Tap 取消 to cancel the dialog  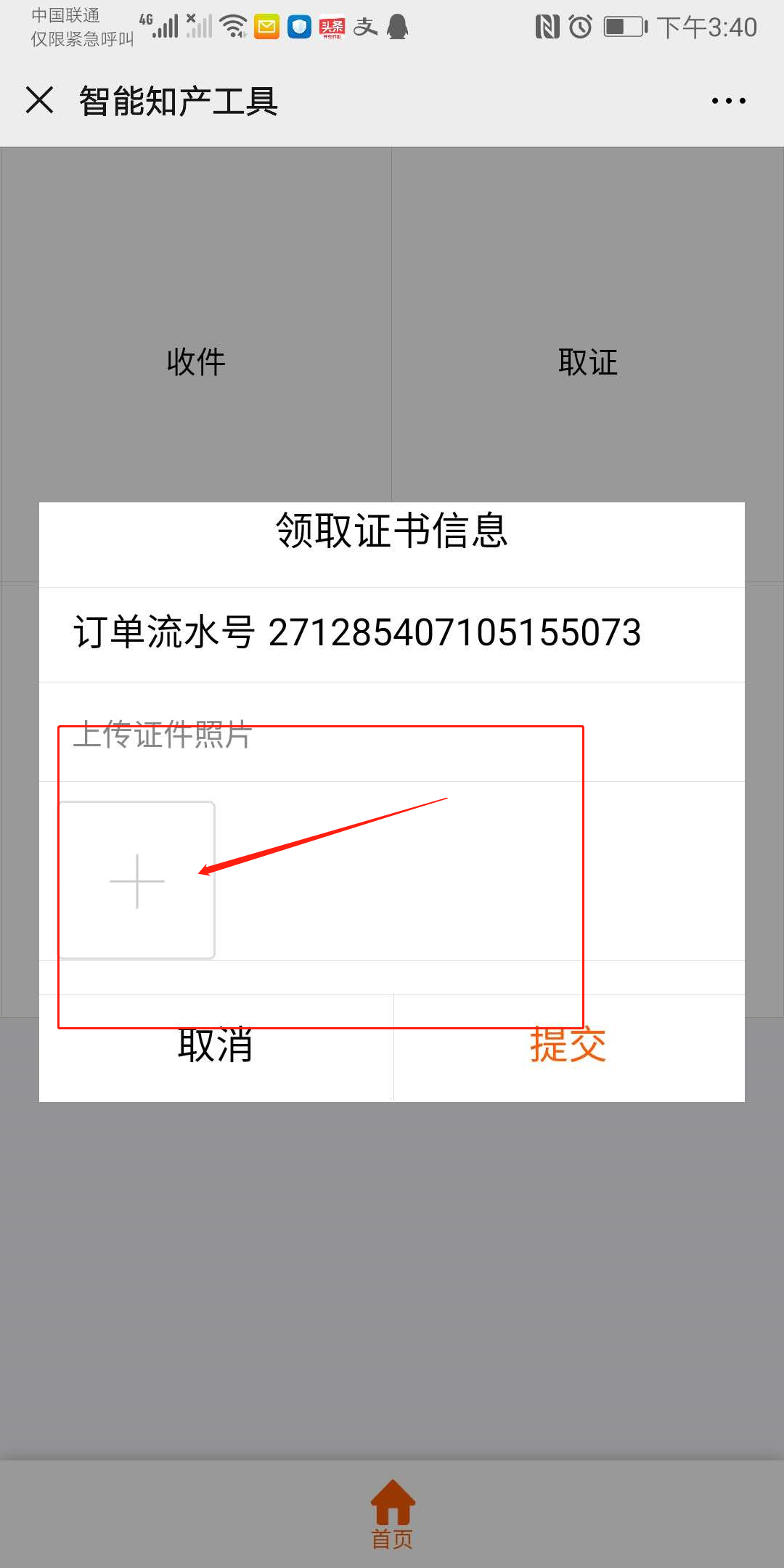click(216, 1046)
